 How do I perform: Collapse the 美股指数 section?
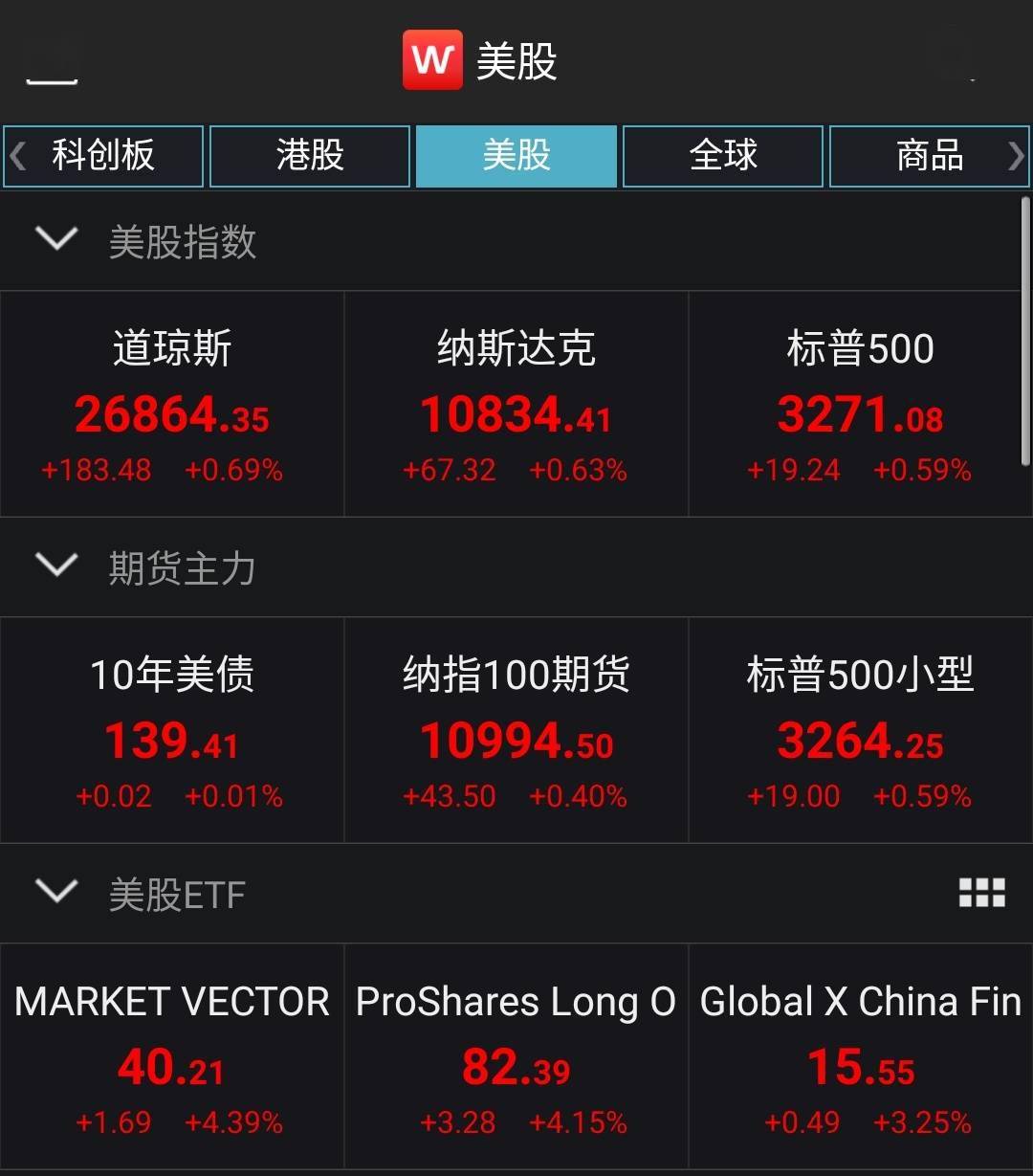pos(55,240)
